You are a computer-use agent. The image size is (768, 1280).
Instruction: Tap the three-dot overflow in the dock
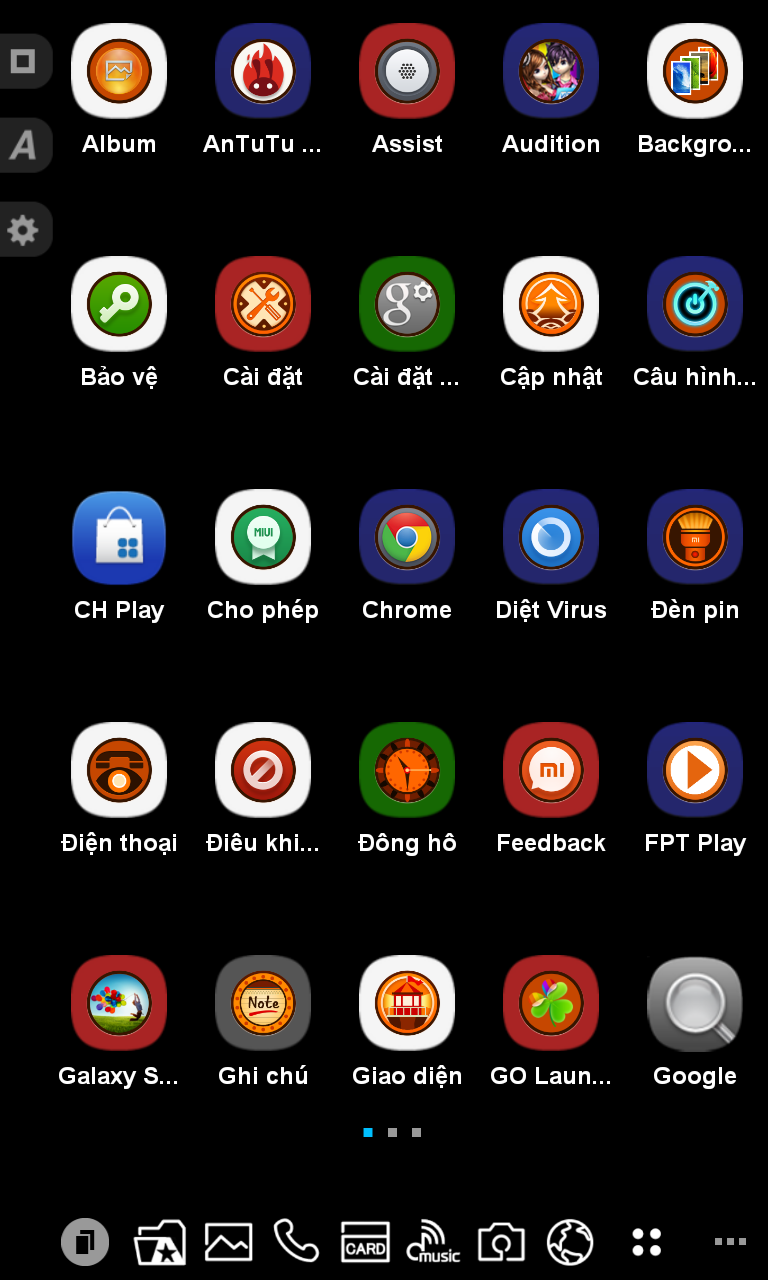pos(730,1242)
